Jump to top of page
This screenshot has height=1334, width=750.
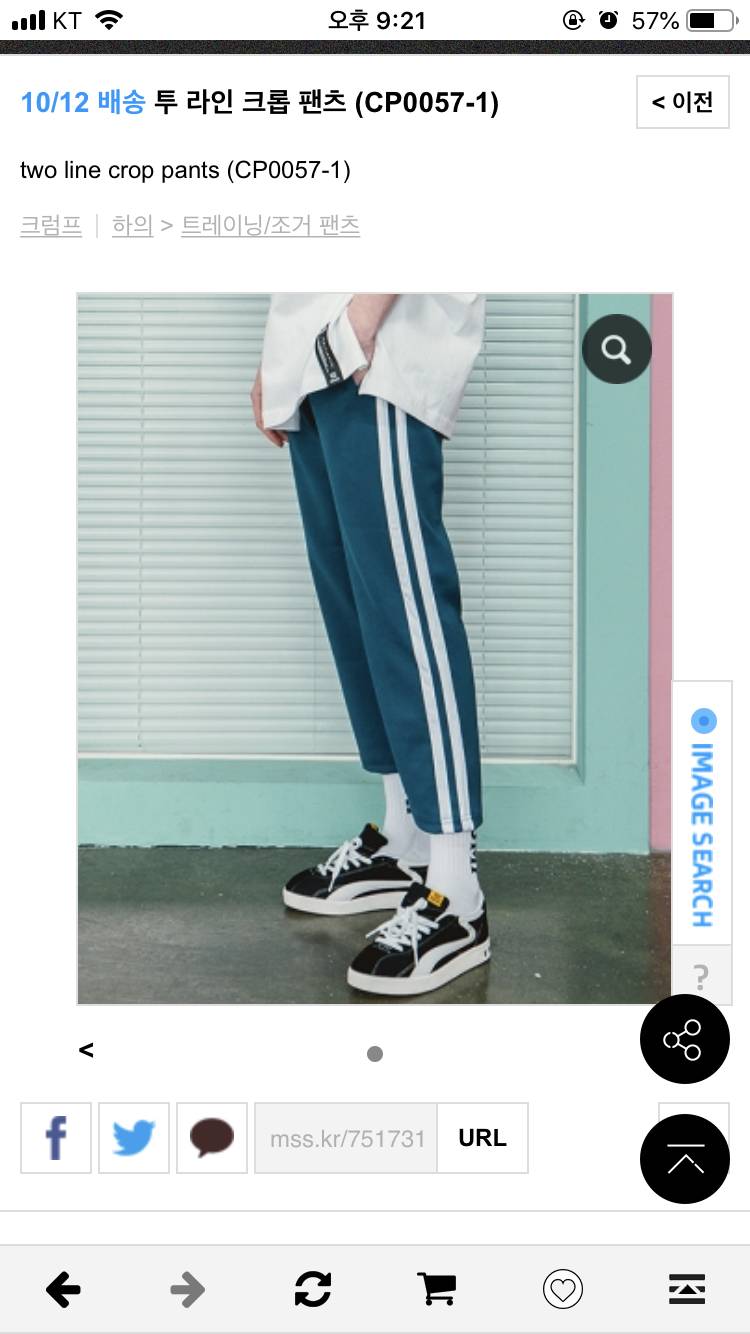684,1158
